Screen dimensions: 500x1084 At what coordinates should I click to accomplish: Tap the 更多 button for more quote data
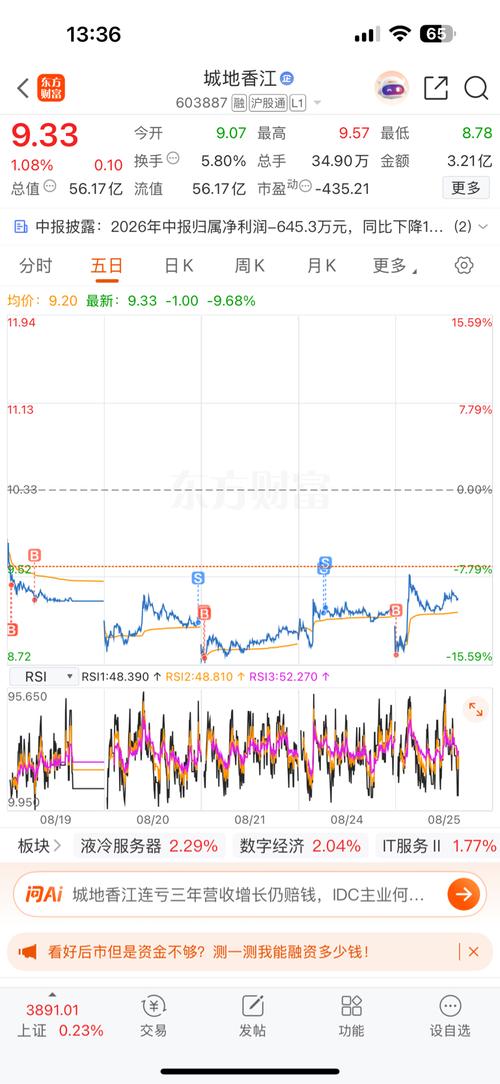coord(465,188)
